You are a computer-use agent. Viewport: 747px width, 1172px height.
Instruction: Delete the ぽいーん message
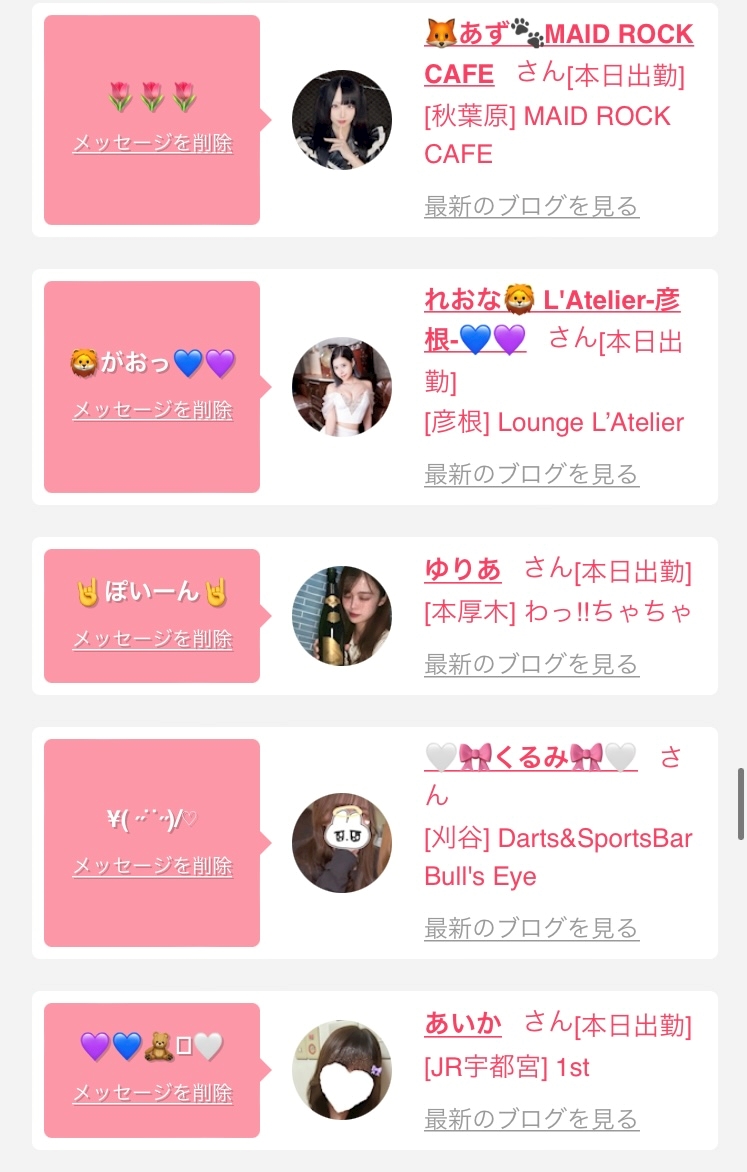(153, 639)
